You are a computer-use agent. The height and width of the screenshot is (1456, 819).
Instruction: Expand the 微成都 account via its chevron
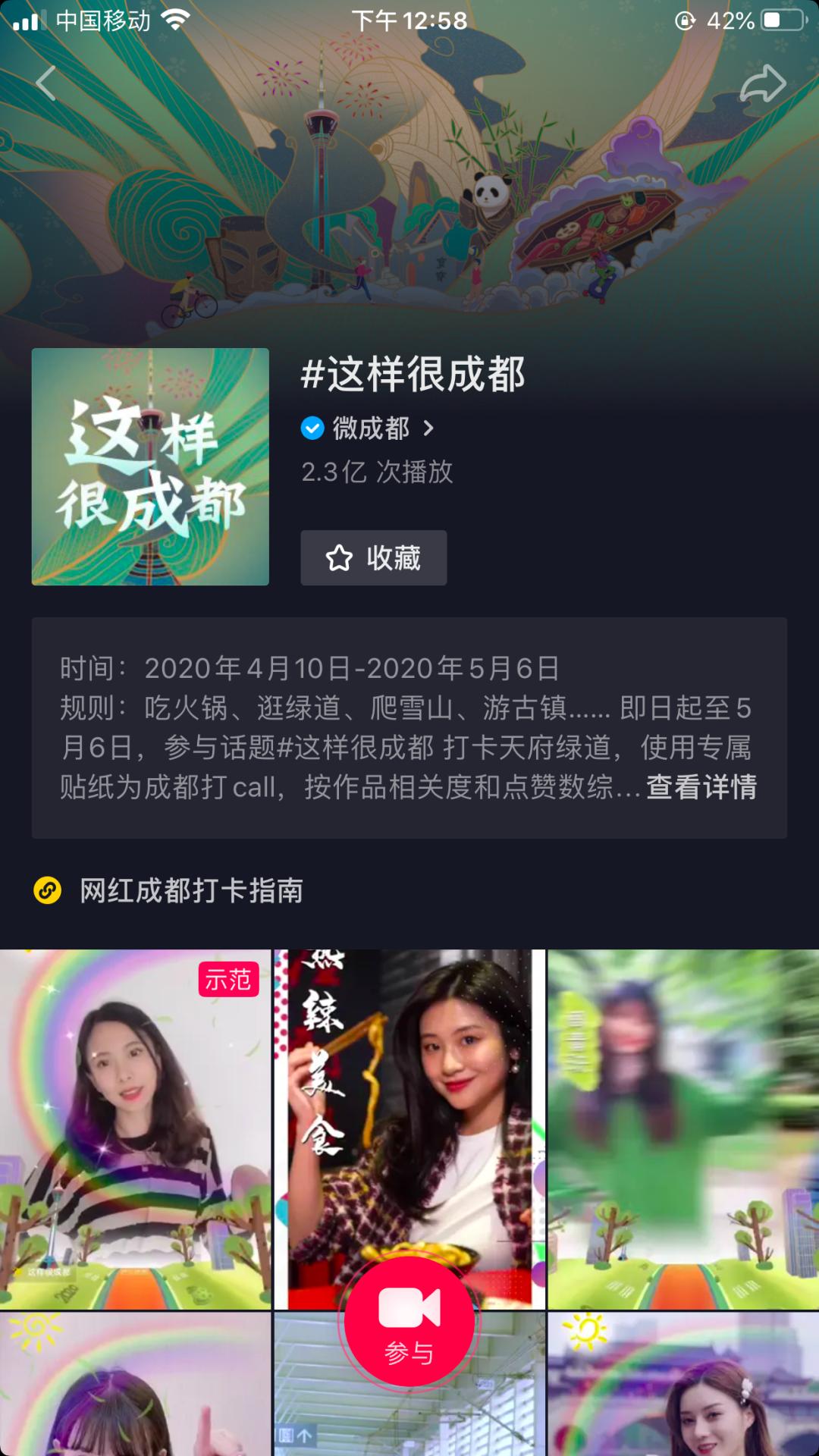pos(428,428)
